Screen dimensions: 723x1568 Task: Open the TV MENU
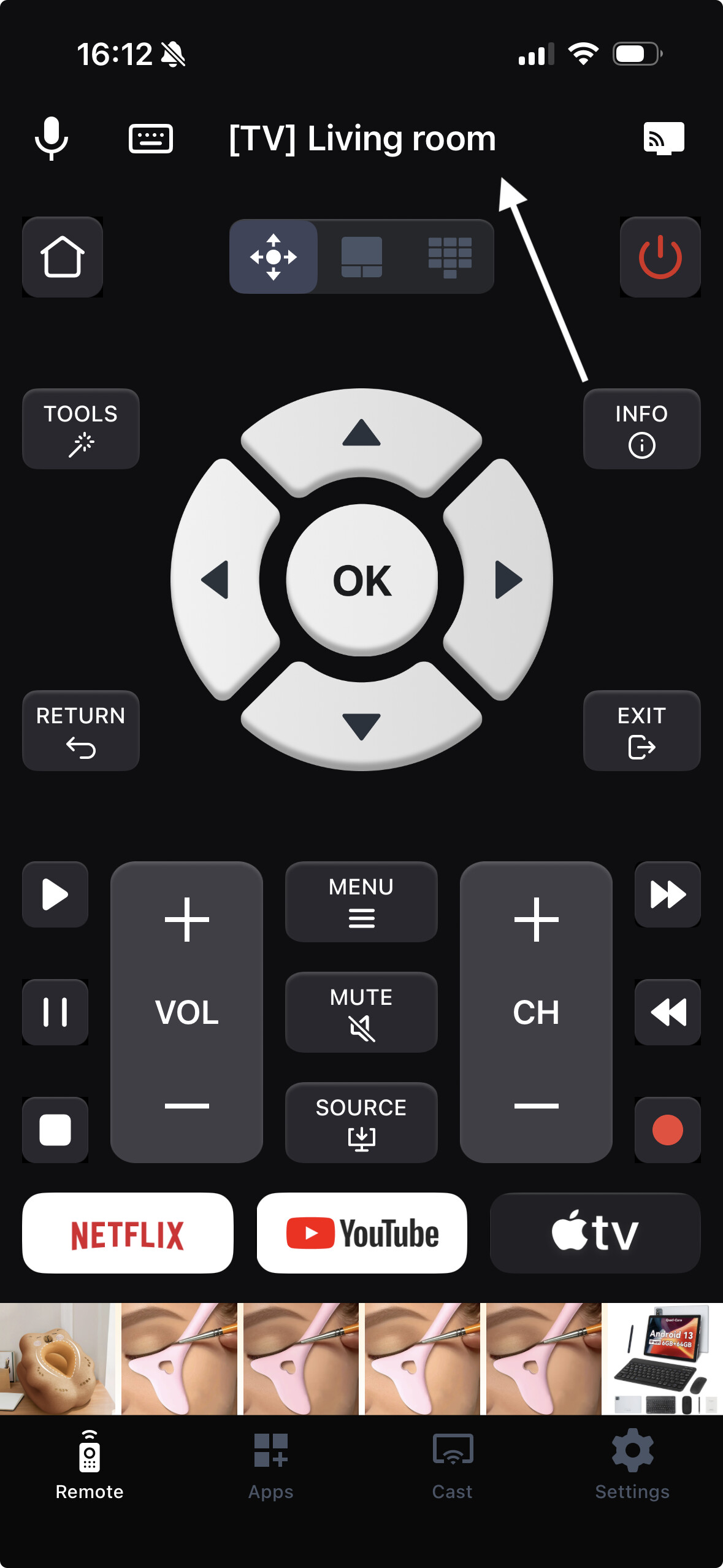(361, 902)
